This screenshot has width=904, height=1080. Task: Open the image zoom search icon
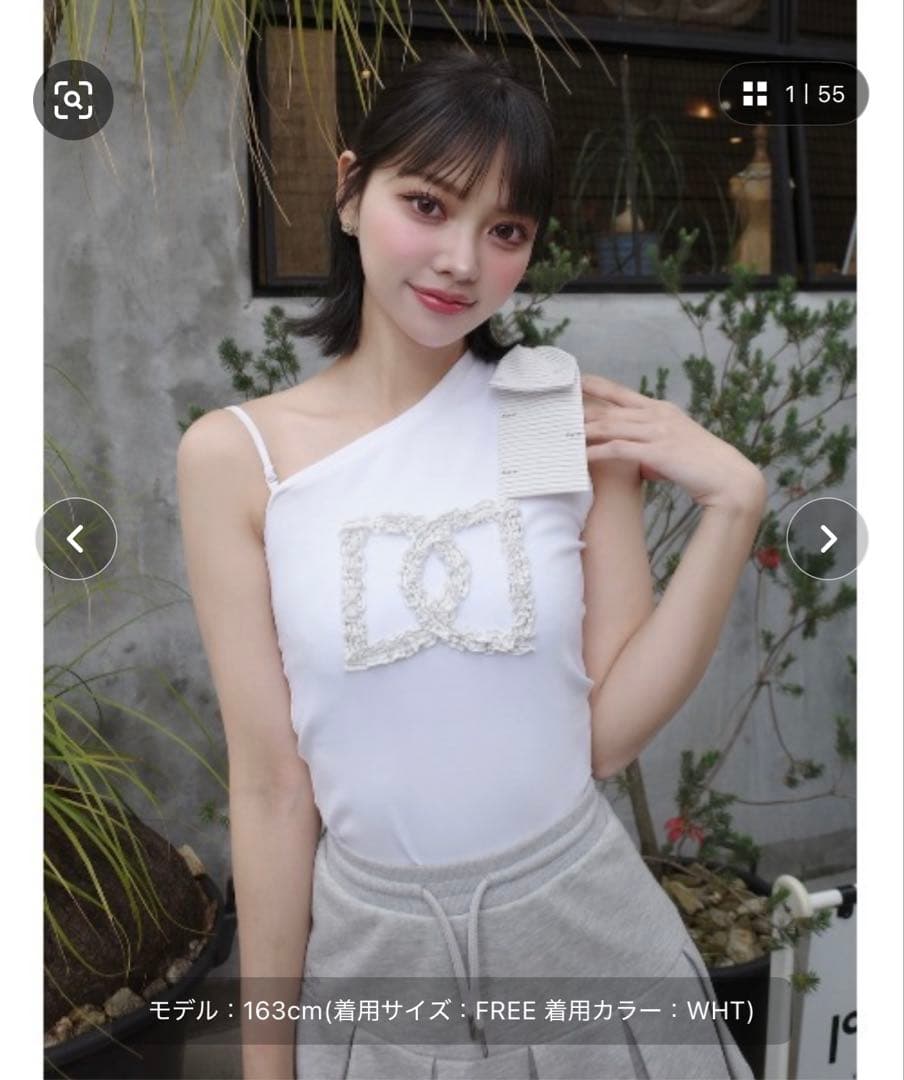[73, 99]
